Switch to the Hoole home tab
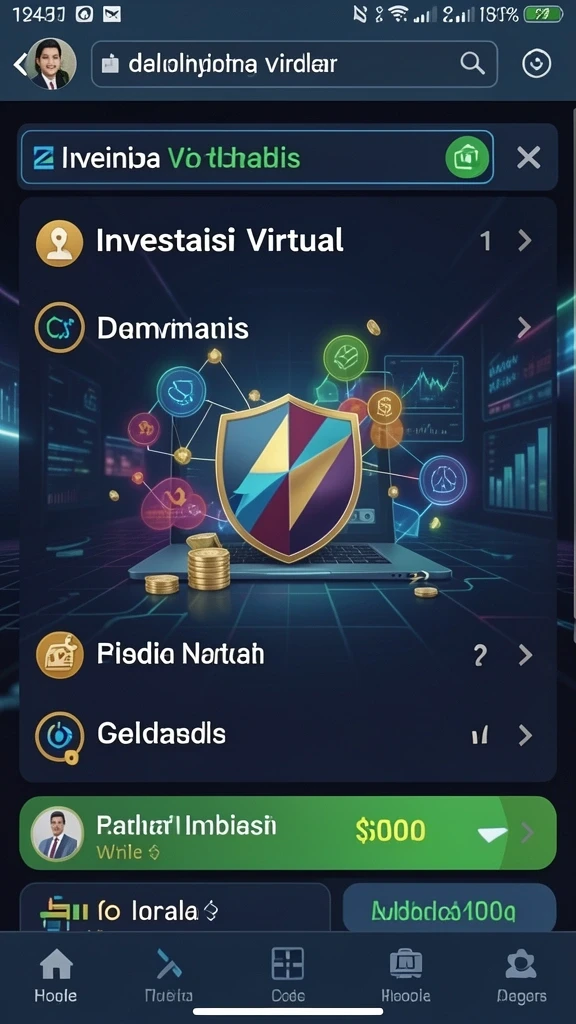Viewport: 576px width, 1024px height. [56, 976]
